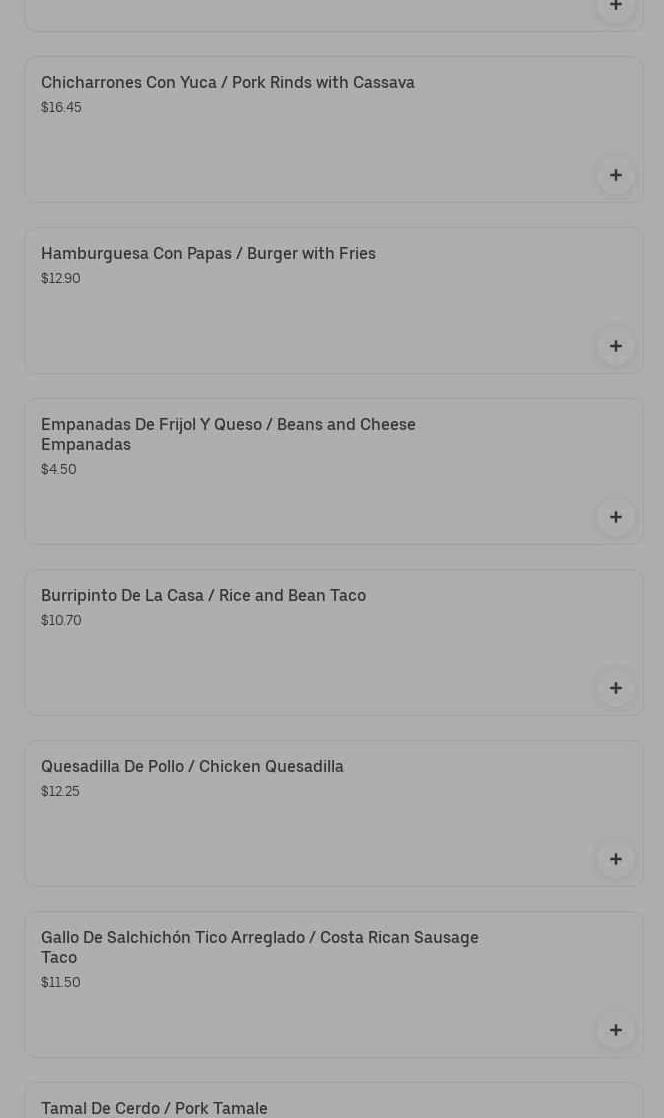
Task: Open Empanadas De Frijol Y Queso card
Action: (x=228, y=434)
